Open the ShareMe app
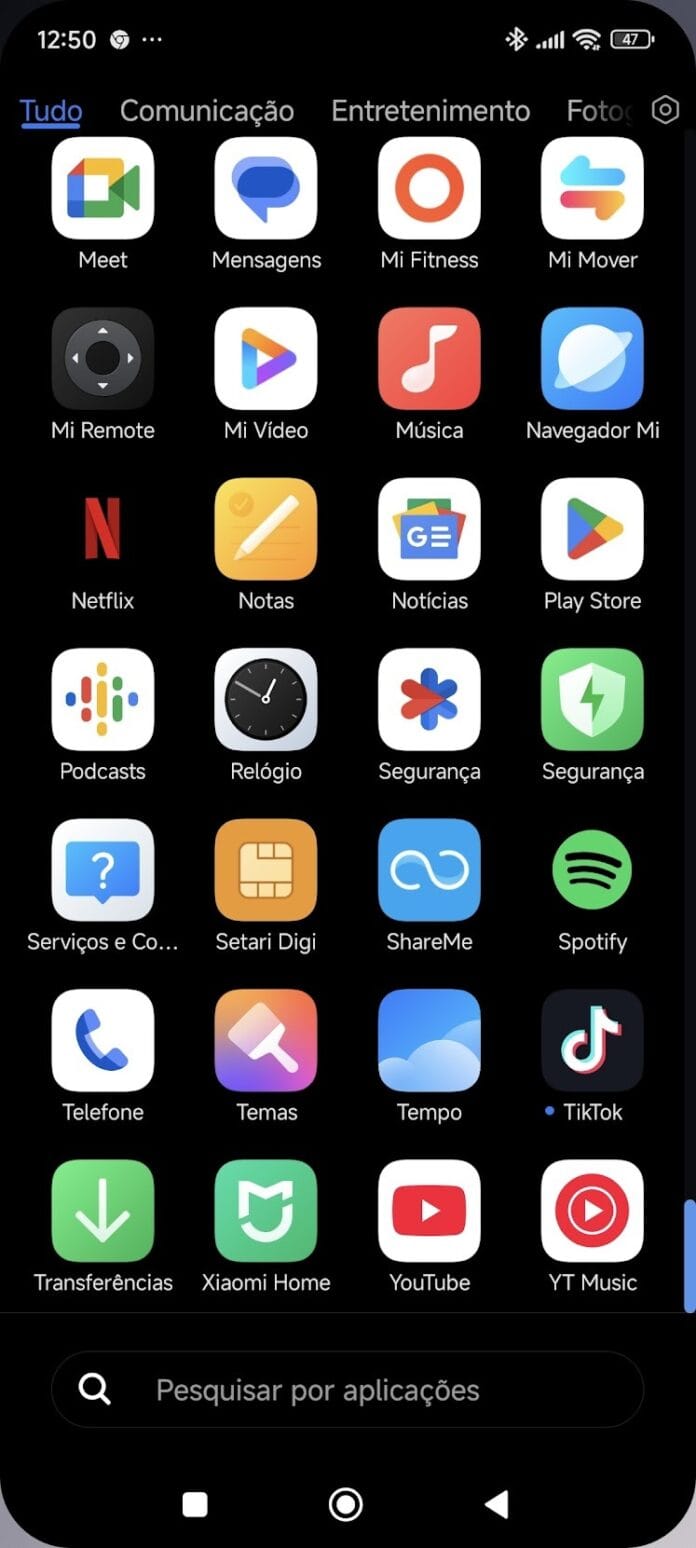 pyautogui.click(x=429, y=870)
